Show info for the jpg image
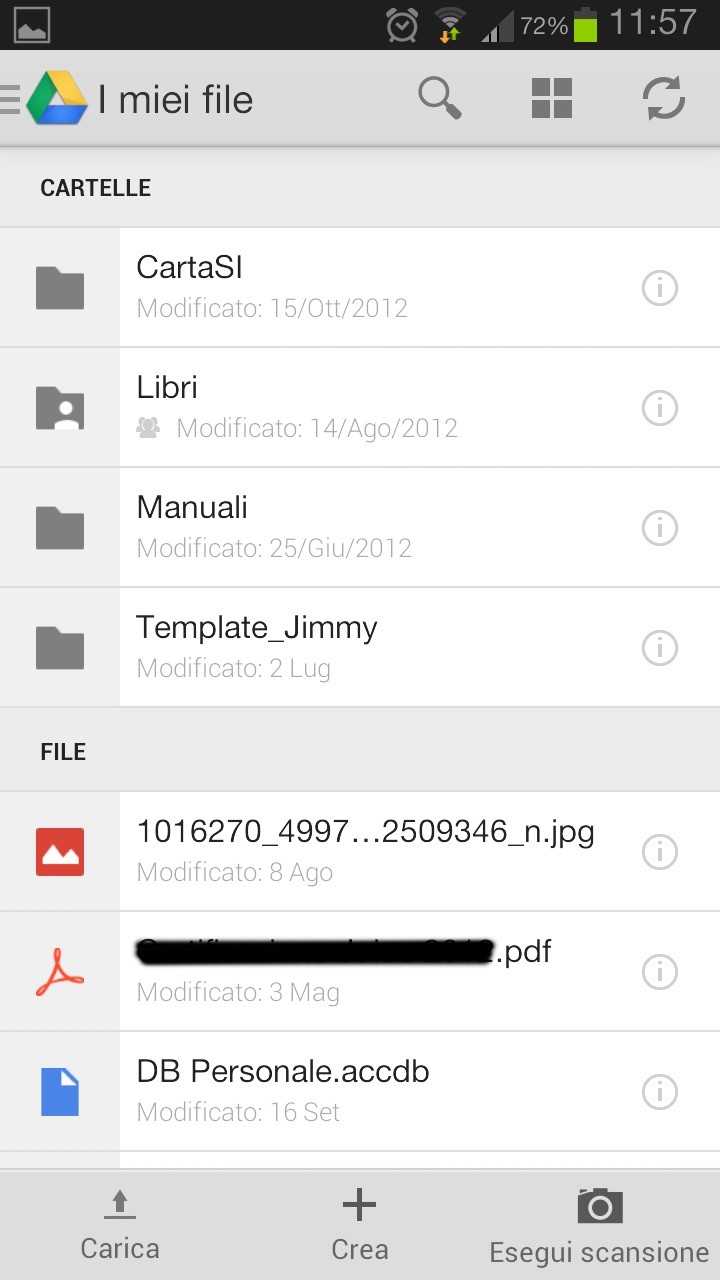The width and height of the screenshot is (720, 1280). click(659, 852)
